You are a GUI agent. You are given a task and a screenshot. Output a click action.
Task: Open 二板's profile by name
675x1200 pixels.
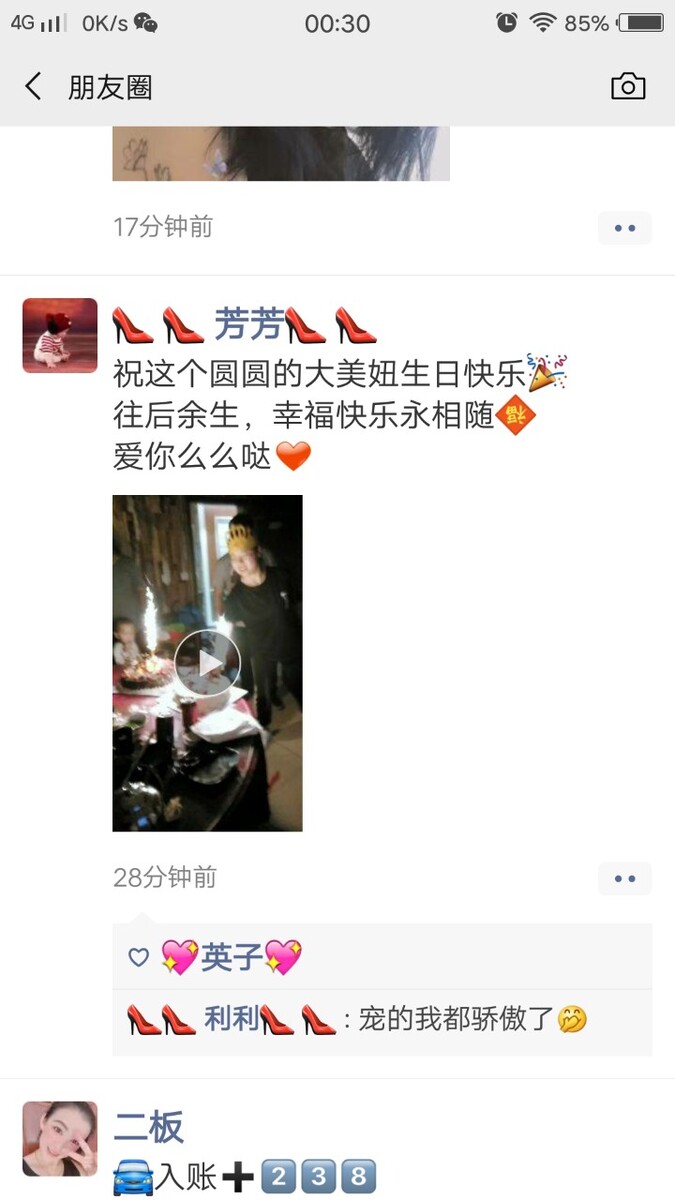coord(148,1127)
